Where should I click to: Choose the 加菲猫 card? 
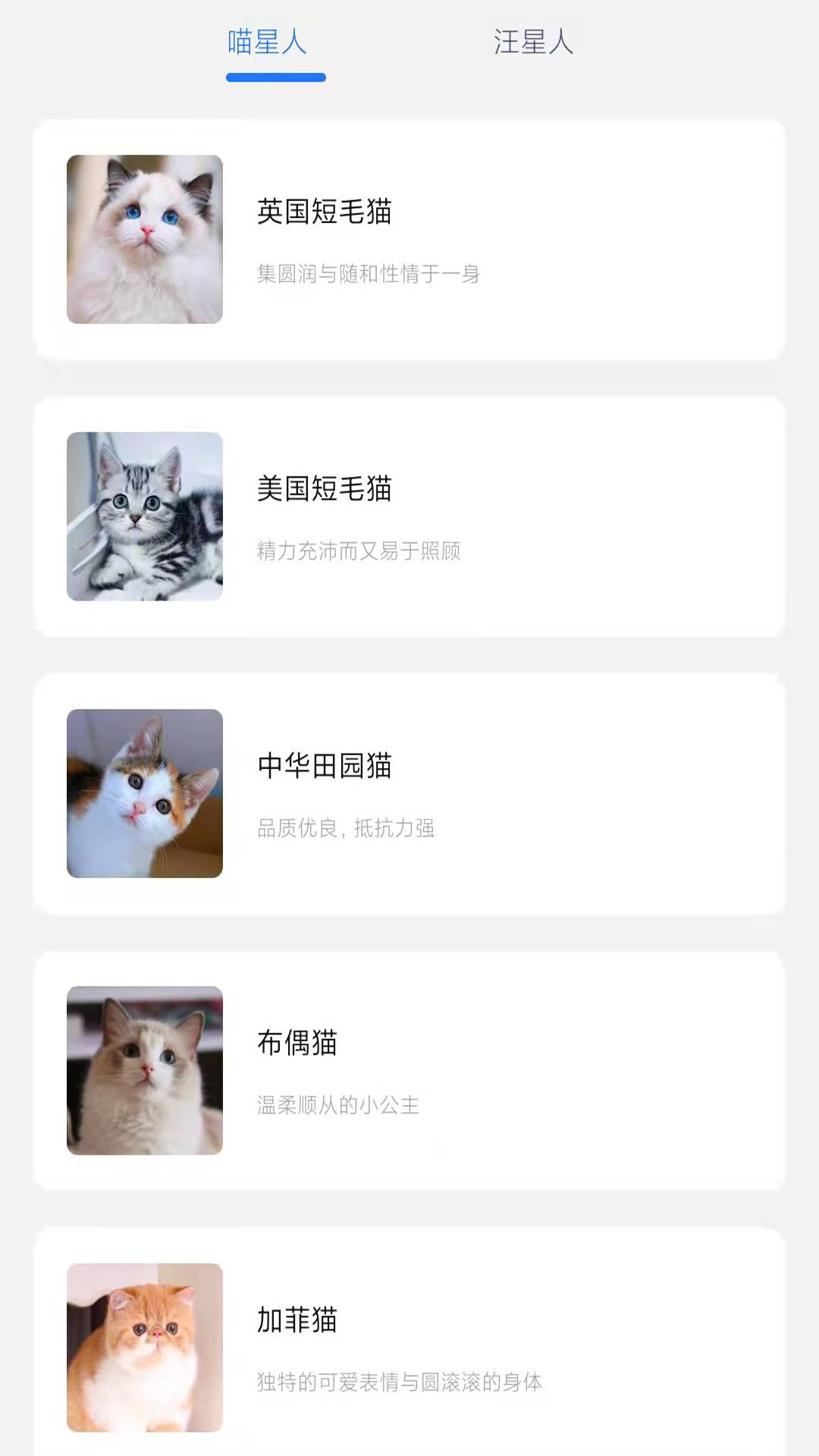click(408, 1347)
